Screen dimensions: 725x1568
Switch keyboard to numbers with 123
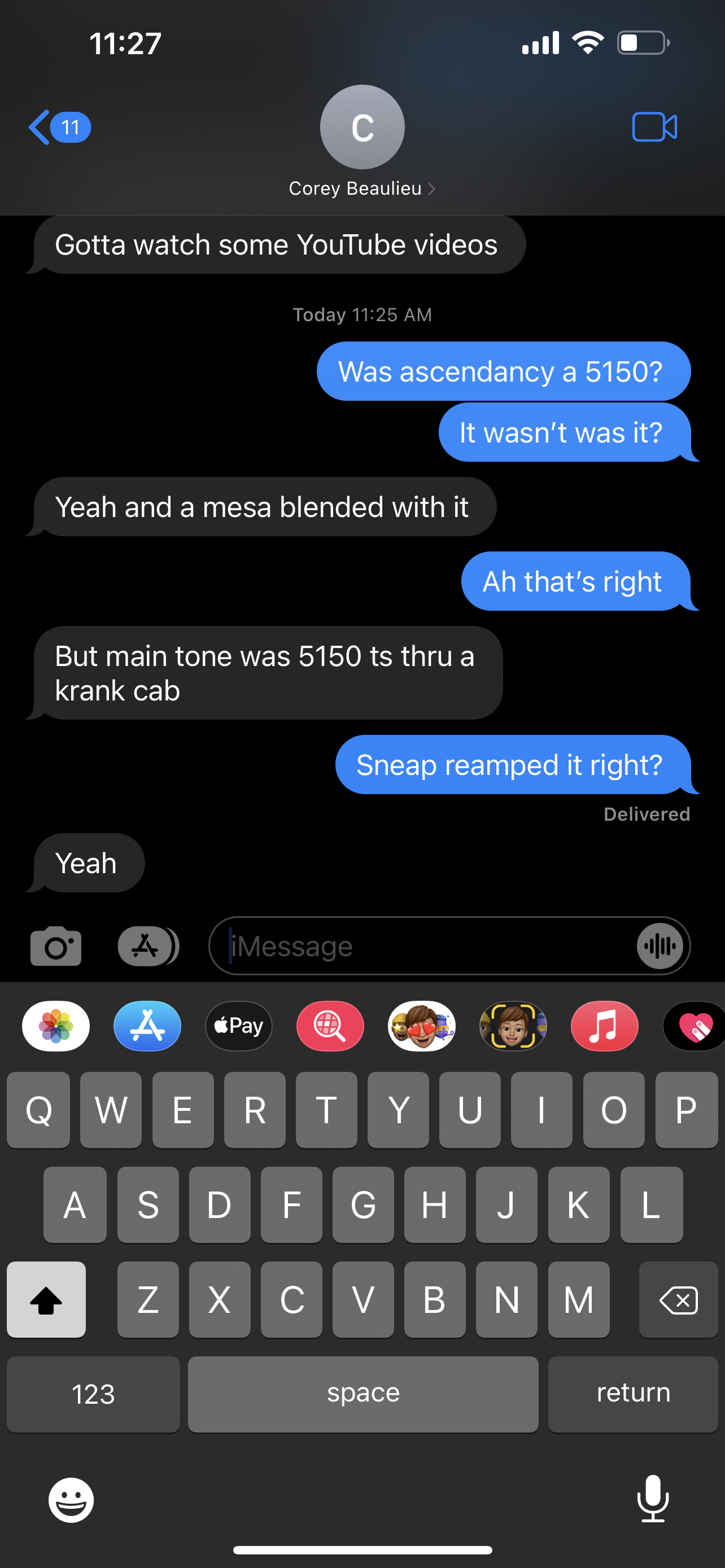click(93, 1394)
